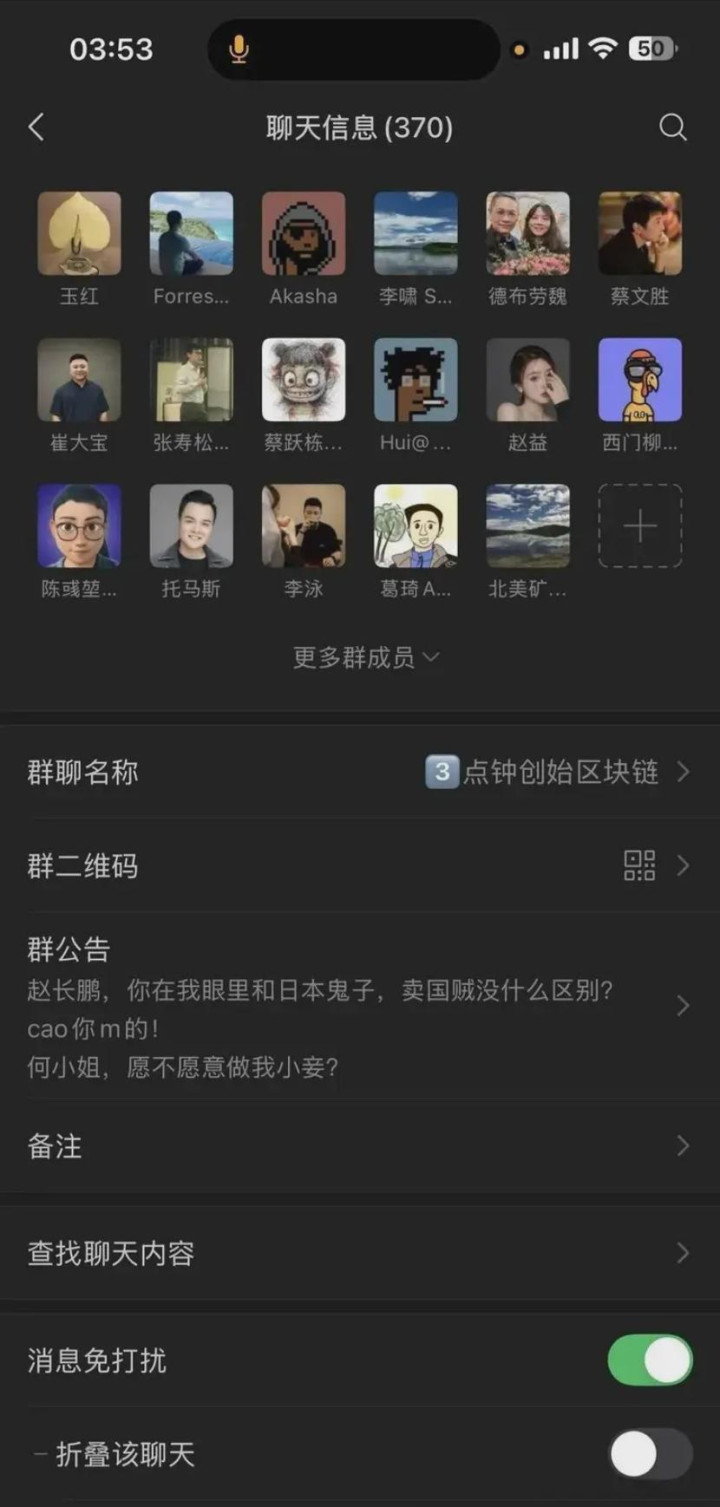This screenshot has width=720, height=1507.
Task: Turn off 消息免打扰 switch
Action: tap(649, 1360)
